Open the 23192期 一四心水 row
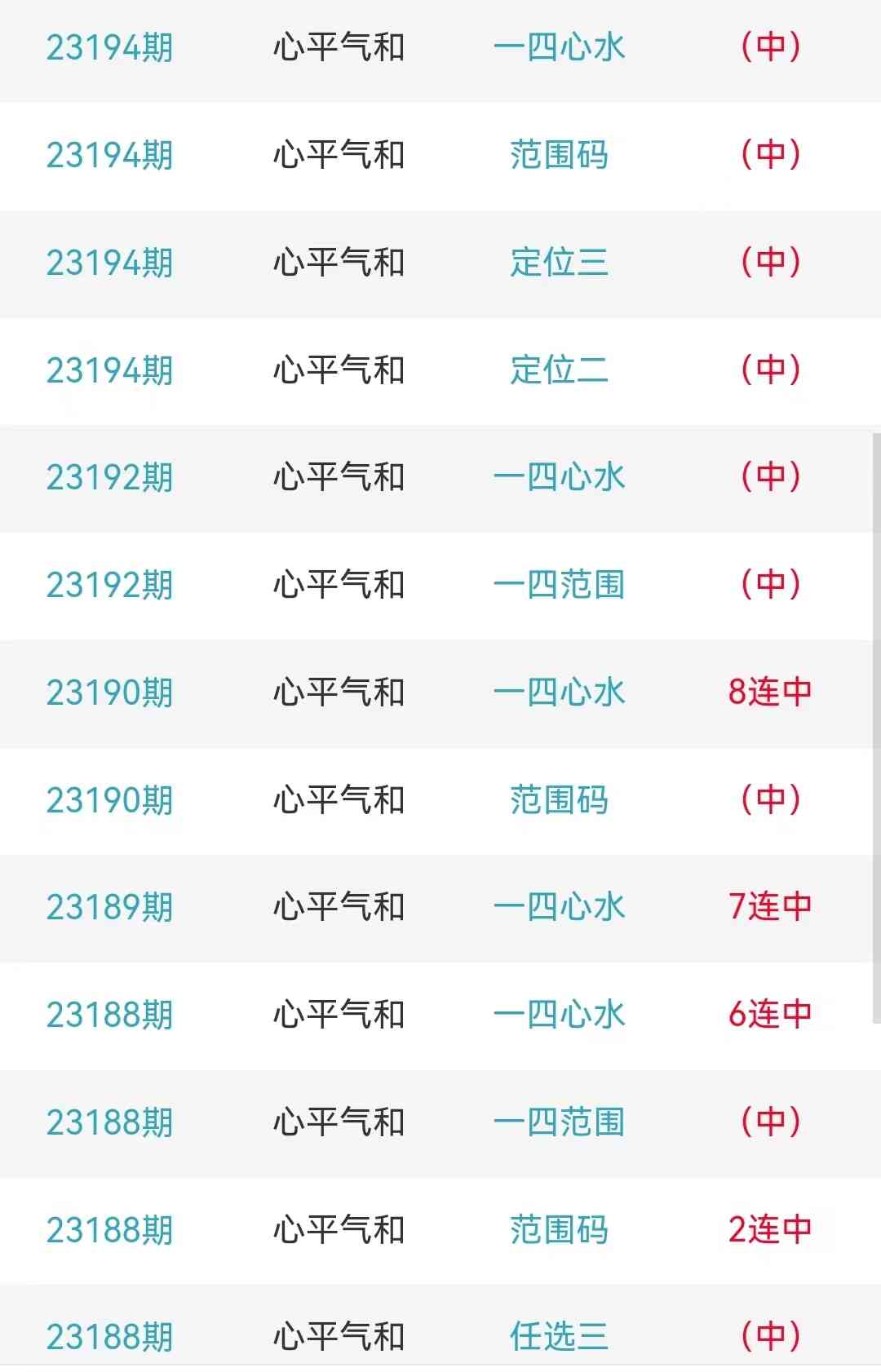 pos(559,477)
